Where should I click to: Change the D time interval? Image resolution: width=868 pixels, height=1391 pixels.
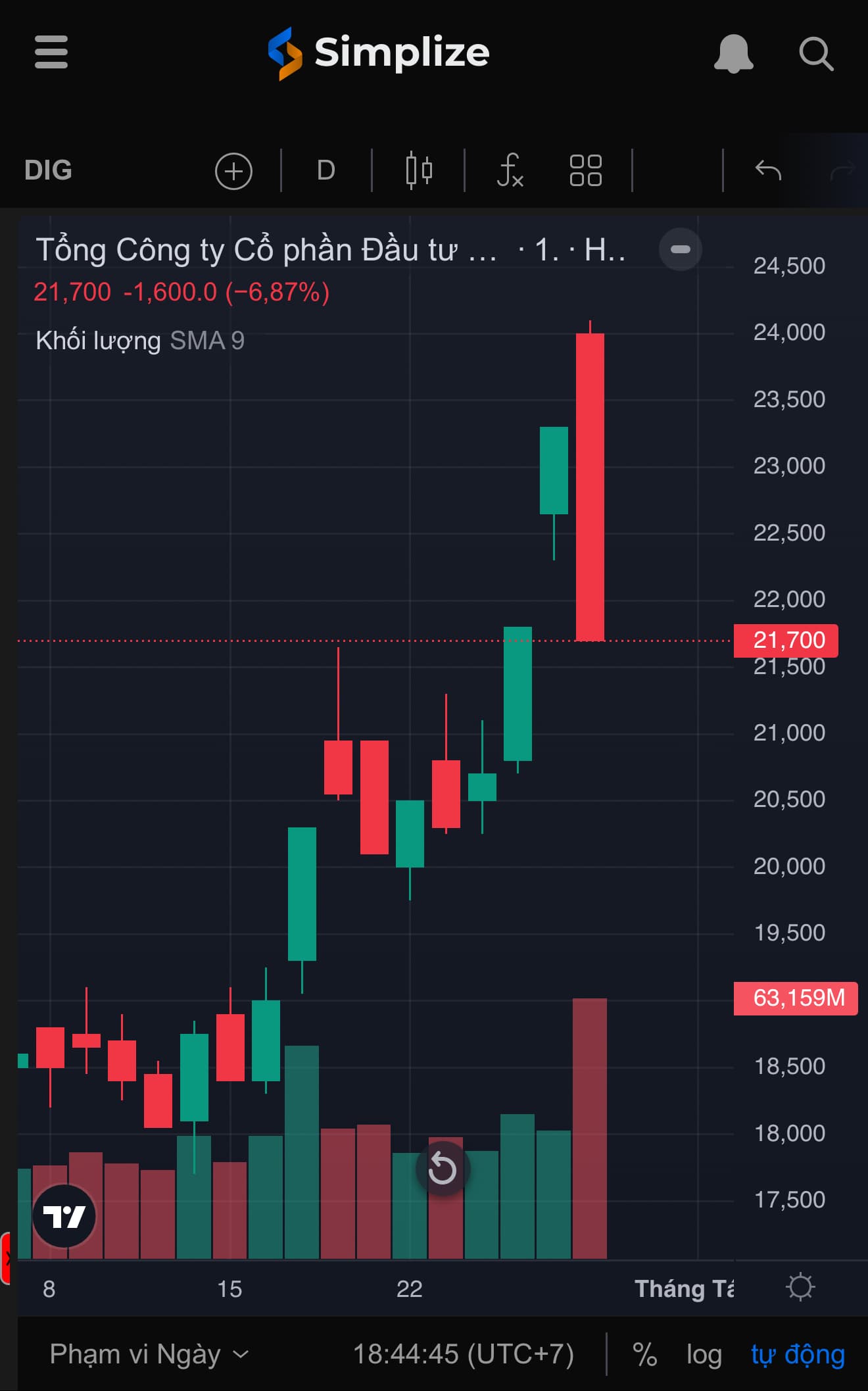pos(326,170)
